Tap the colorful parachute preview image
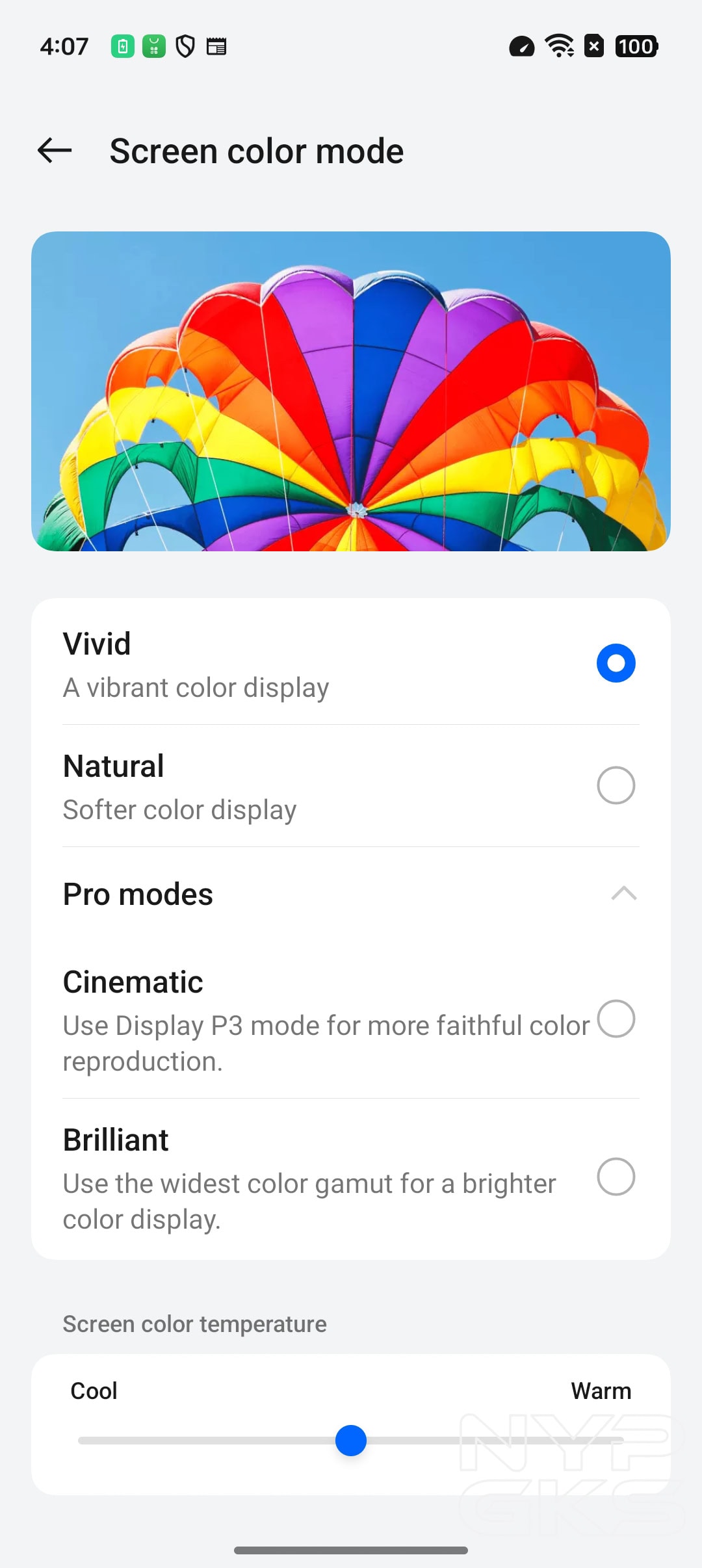Screen dimensions: 702x1568 click(x=351, y=393)
